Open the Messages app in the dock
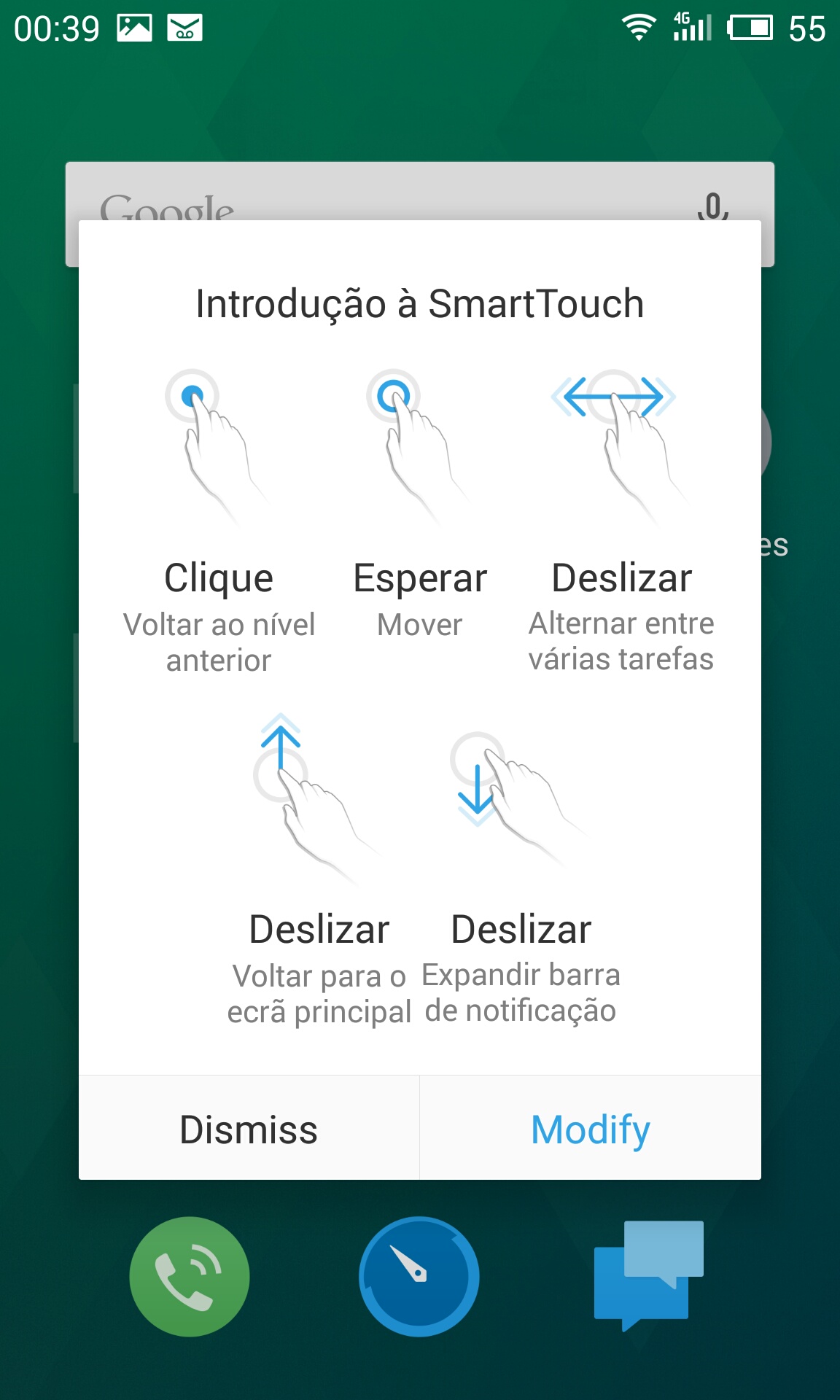840x1400 pixels. point(649,1276)
